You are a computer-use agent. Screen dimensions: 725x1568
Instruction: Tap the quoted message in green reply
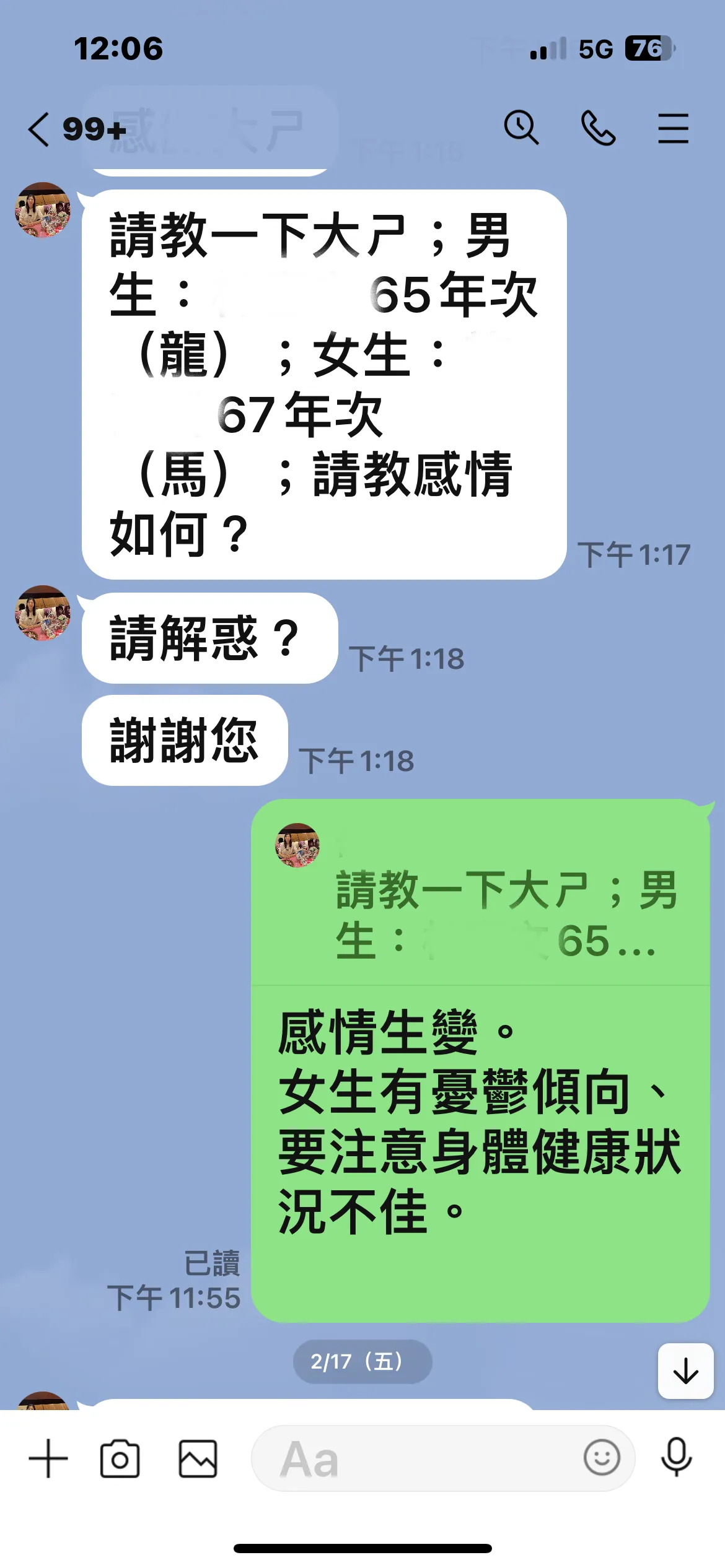(x=480, y=913)
